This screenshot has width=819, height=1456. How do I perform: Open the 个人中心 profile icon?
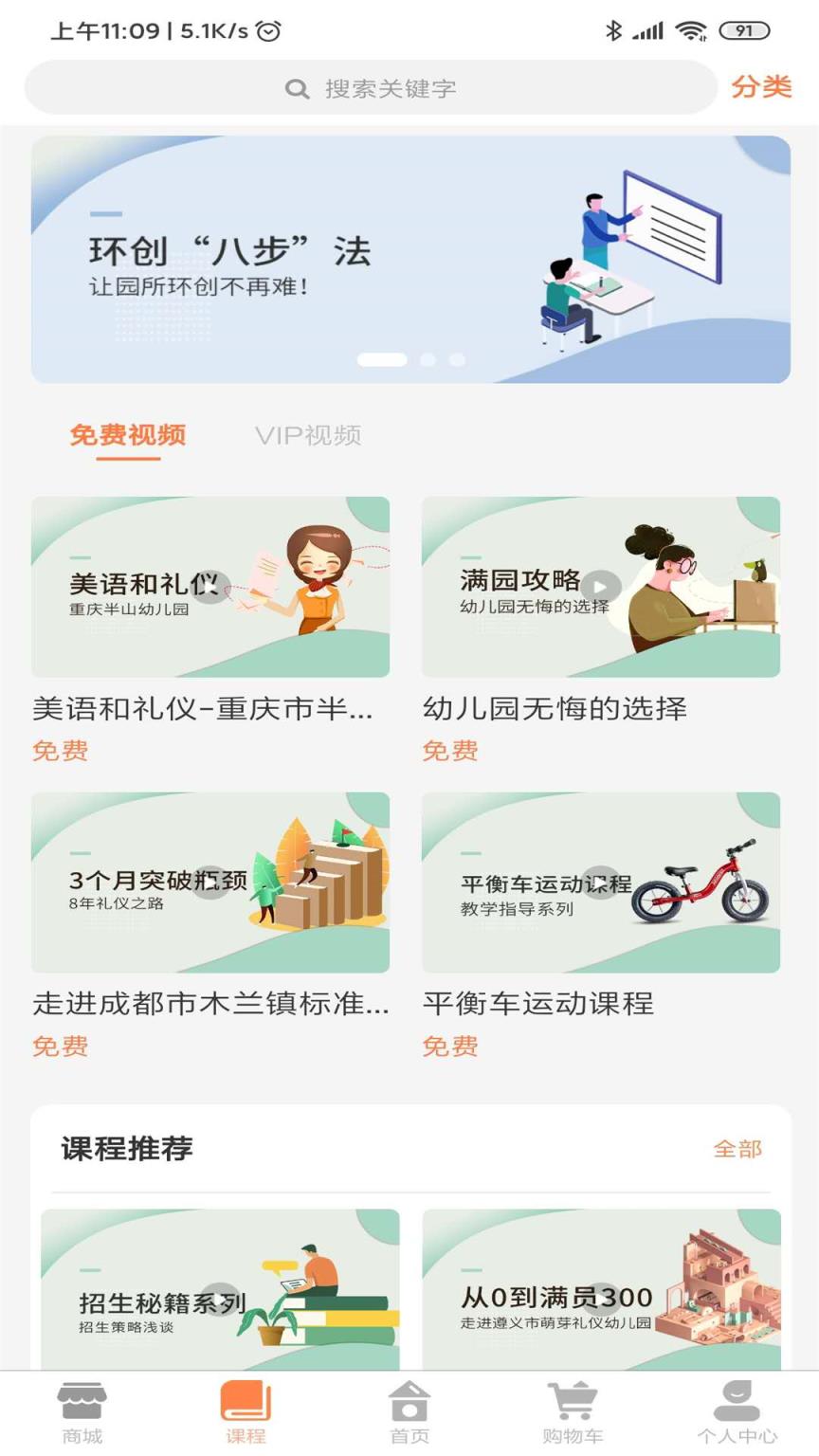point(736,1401)
